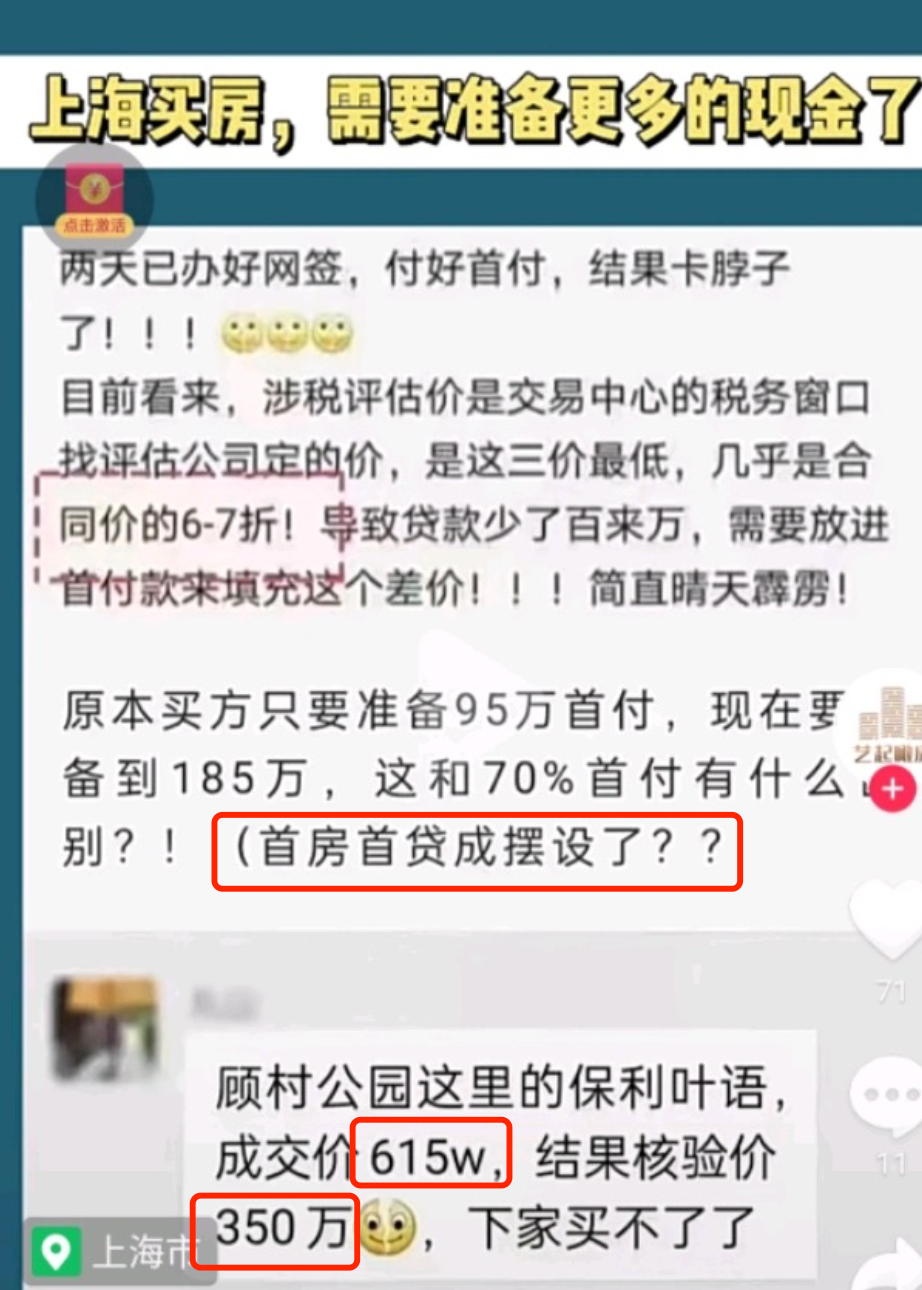Image resolution: width=922 pixels, height=1290 pixels.
Task: Follow the creator via the plus button
Action: point(892,790)
